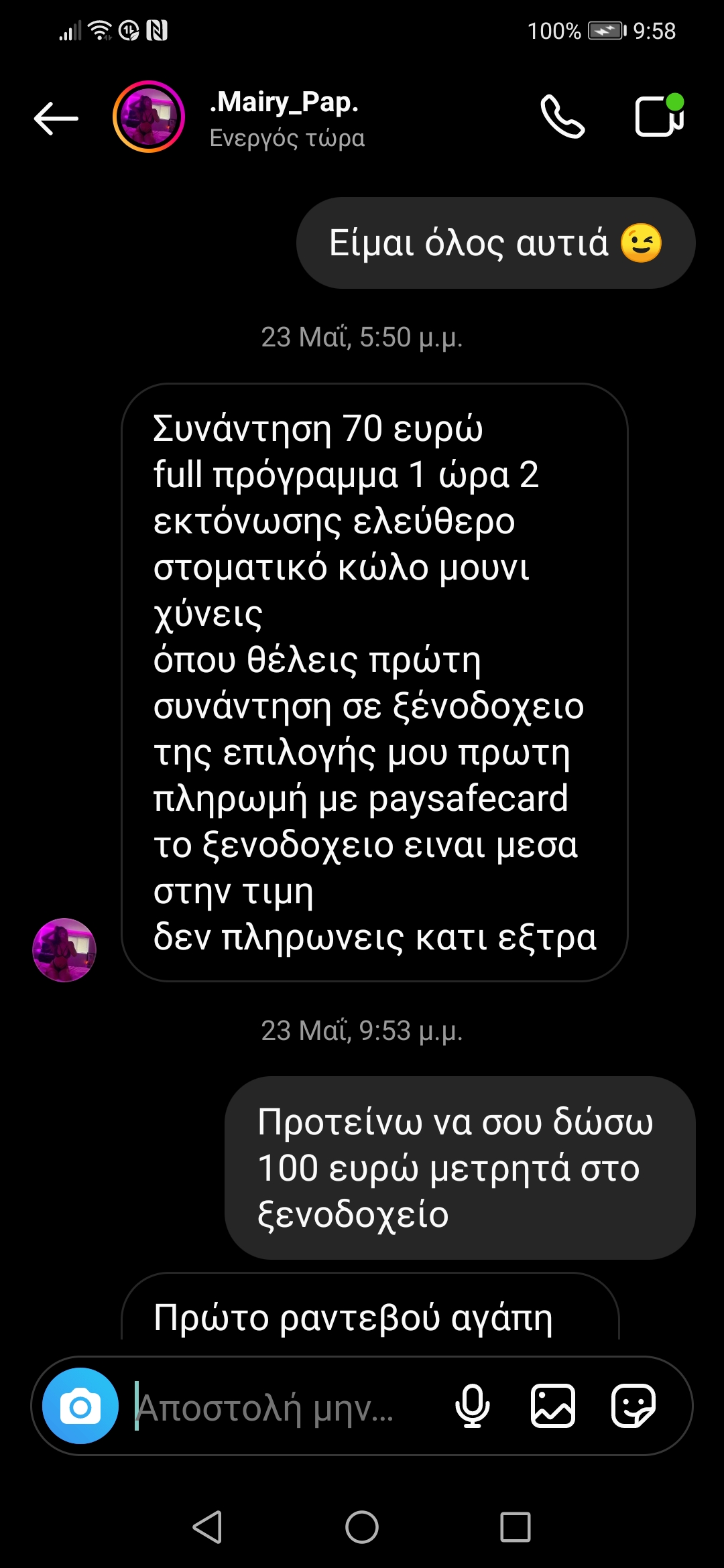Go to the home screen

[x=362, y=1527]
